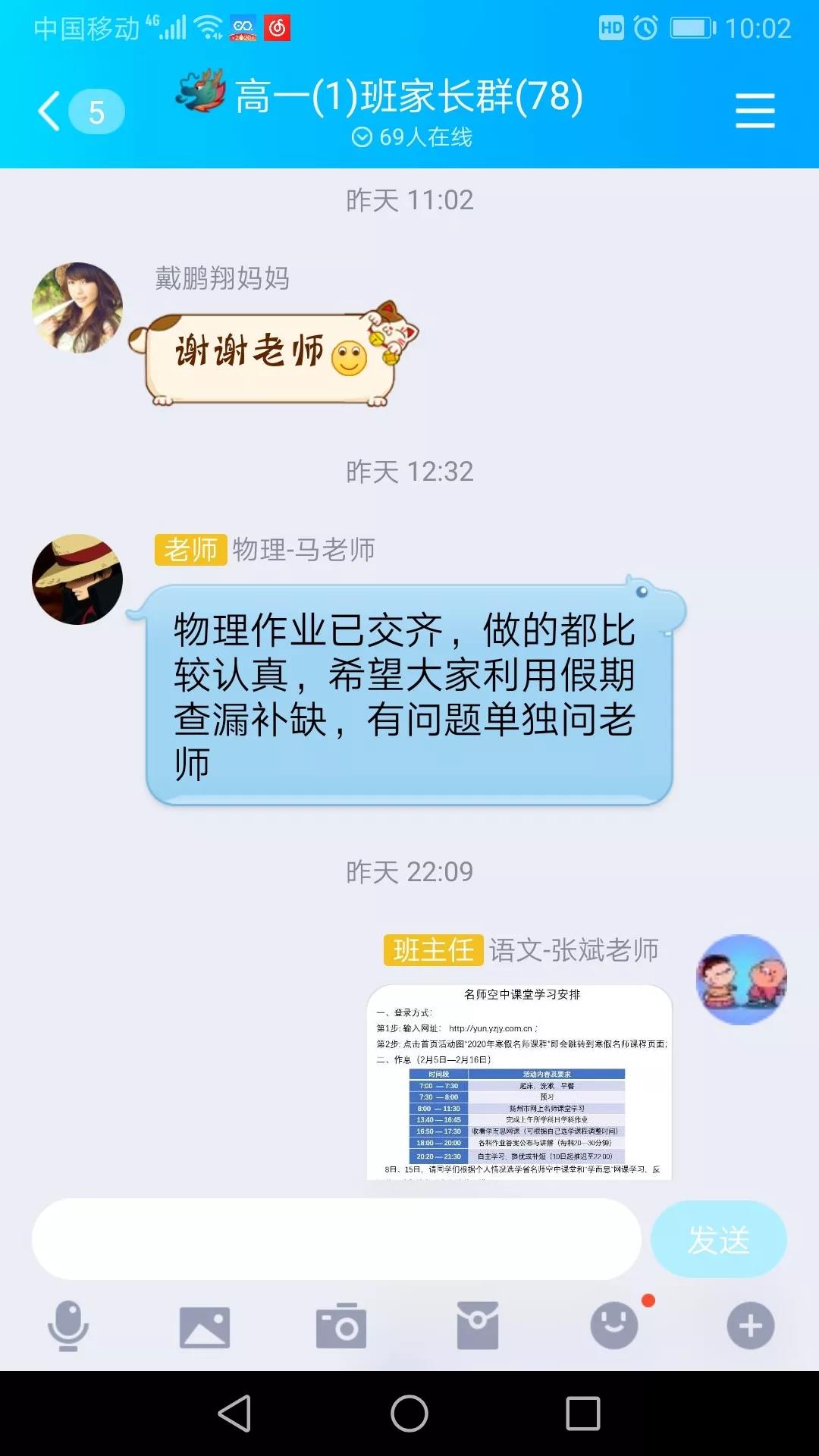Tap the 发送 send button
This screenshot has width=819, height=1456.
(x=717, y=1239)
